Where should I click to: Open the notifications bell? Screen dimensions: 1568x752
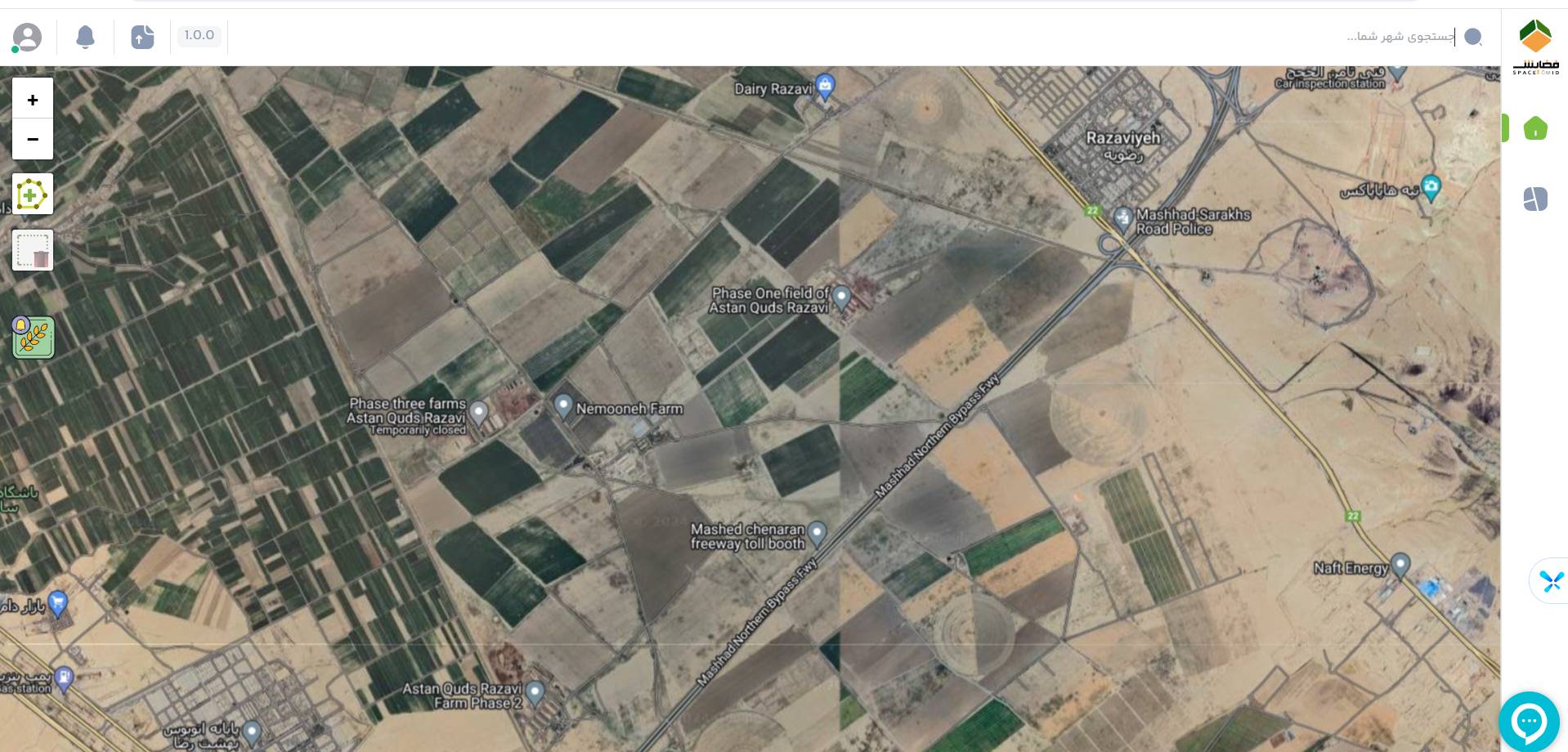click(x=85, y=37)
